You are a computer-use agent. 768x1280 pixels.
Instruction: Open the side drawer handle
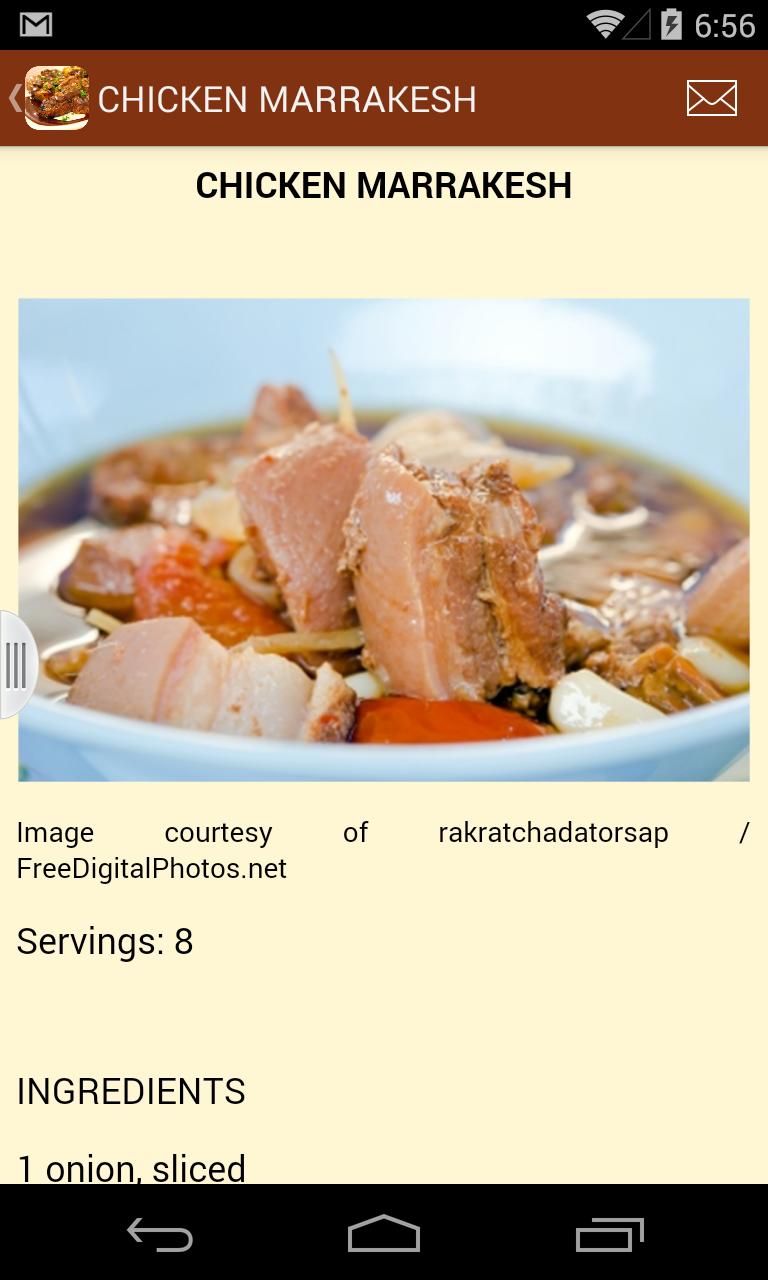pyautogui.click(x=16, y=665)
